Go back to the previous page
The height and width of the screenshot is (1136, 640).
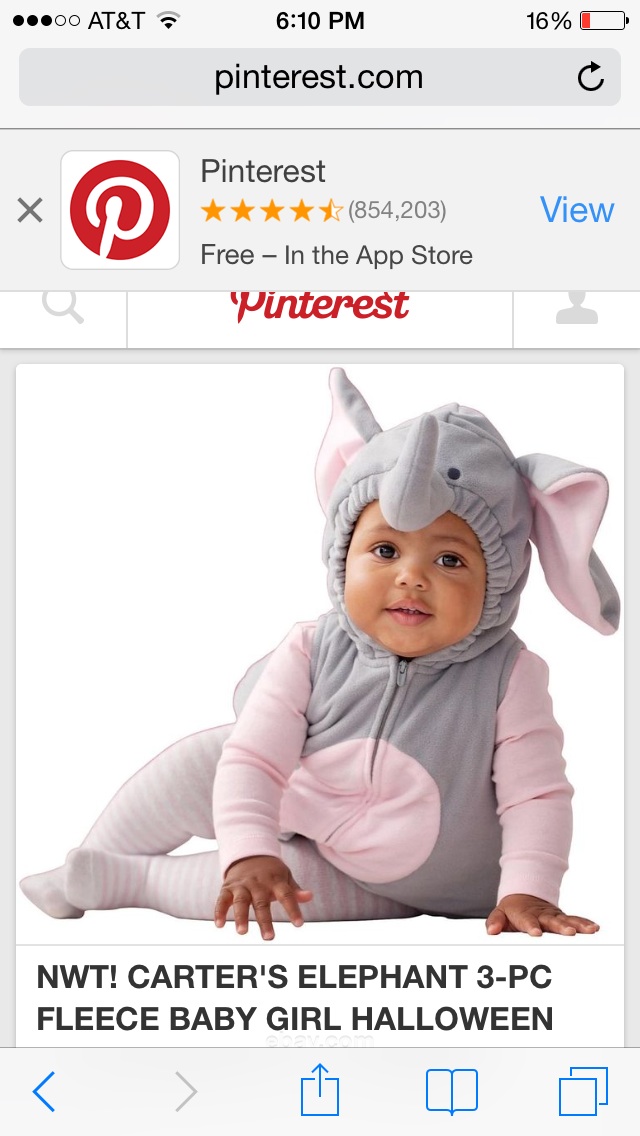coord(44,1092)
